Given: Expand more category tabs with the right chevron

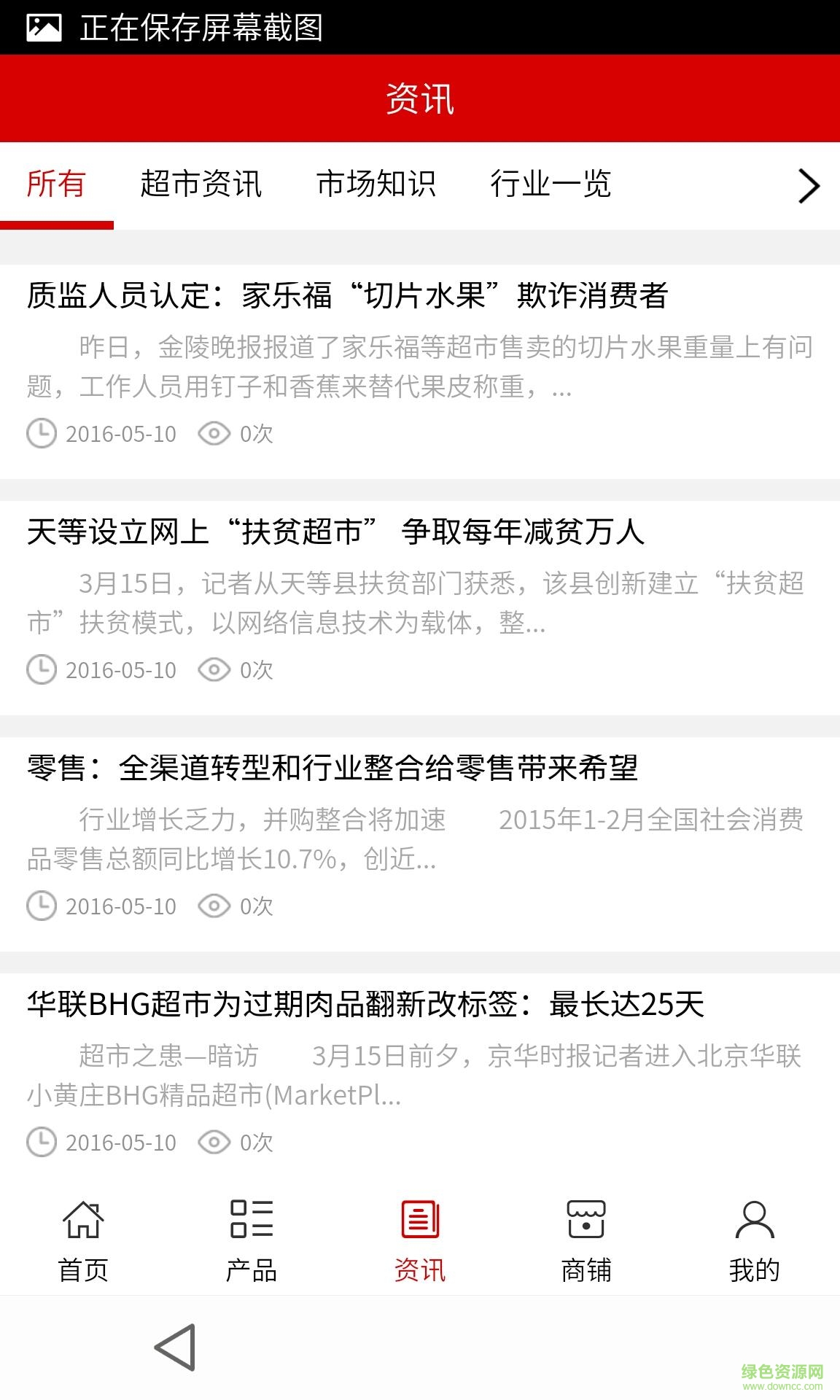Looking at the screenshot, I should click(x=808, y=186).
